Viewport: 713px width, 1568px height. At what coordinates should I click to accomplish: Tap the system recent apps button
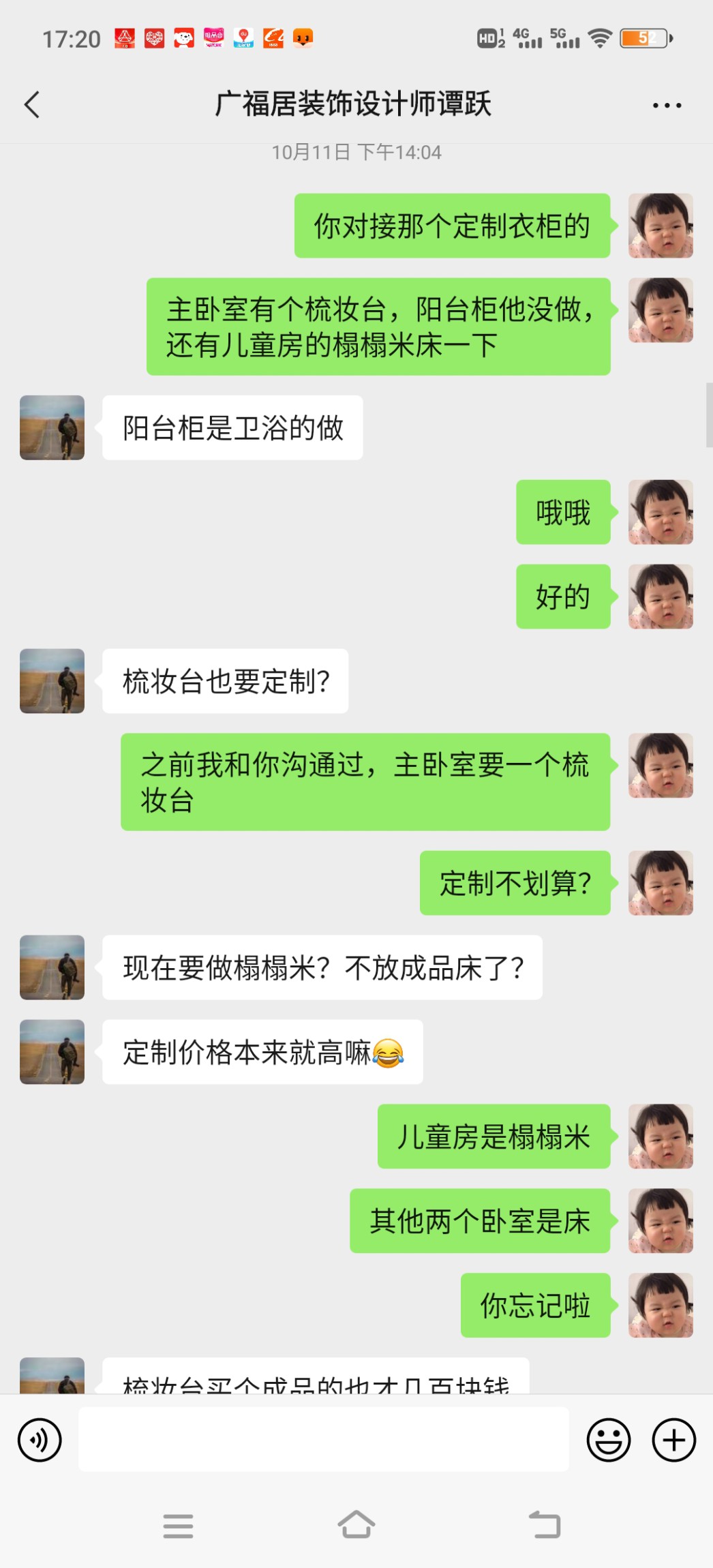tap(179, 1526)
